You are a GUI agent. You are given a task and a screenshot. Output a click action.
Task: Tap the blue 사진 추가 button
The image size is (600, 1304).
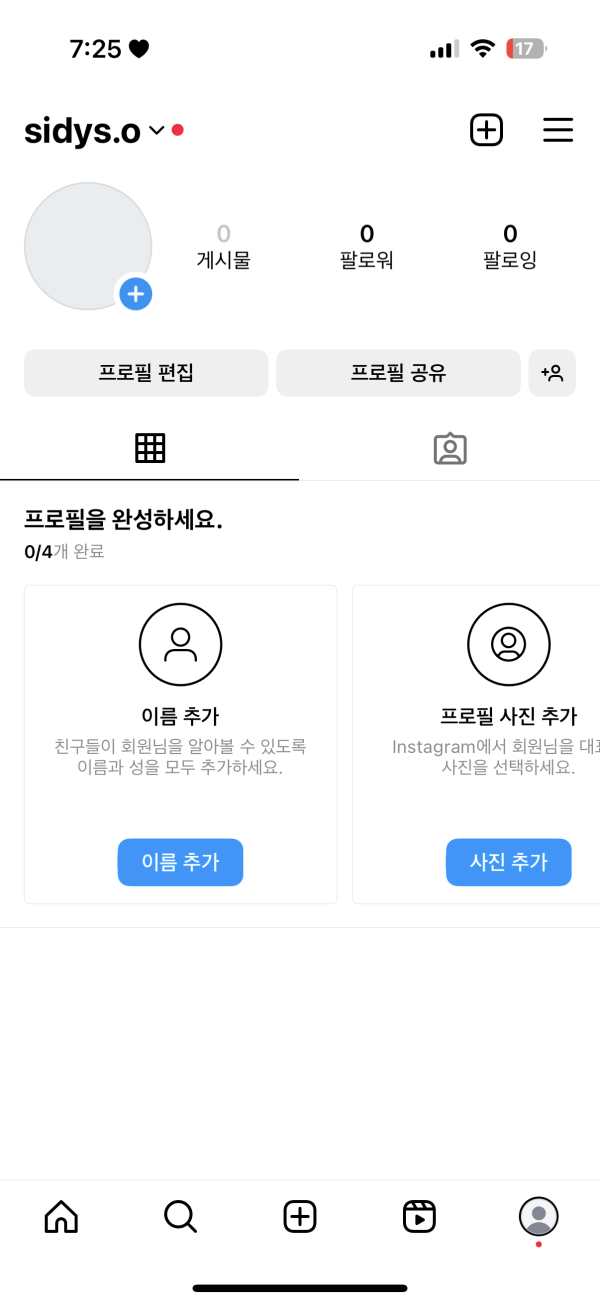pyautogui.click(x=508, y=862)
